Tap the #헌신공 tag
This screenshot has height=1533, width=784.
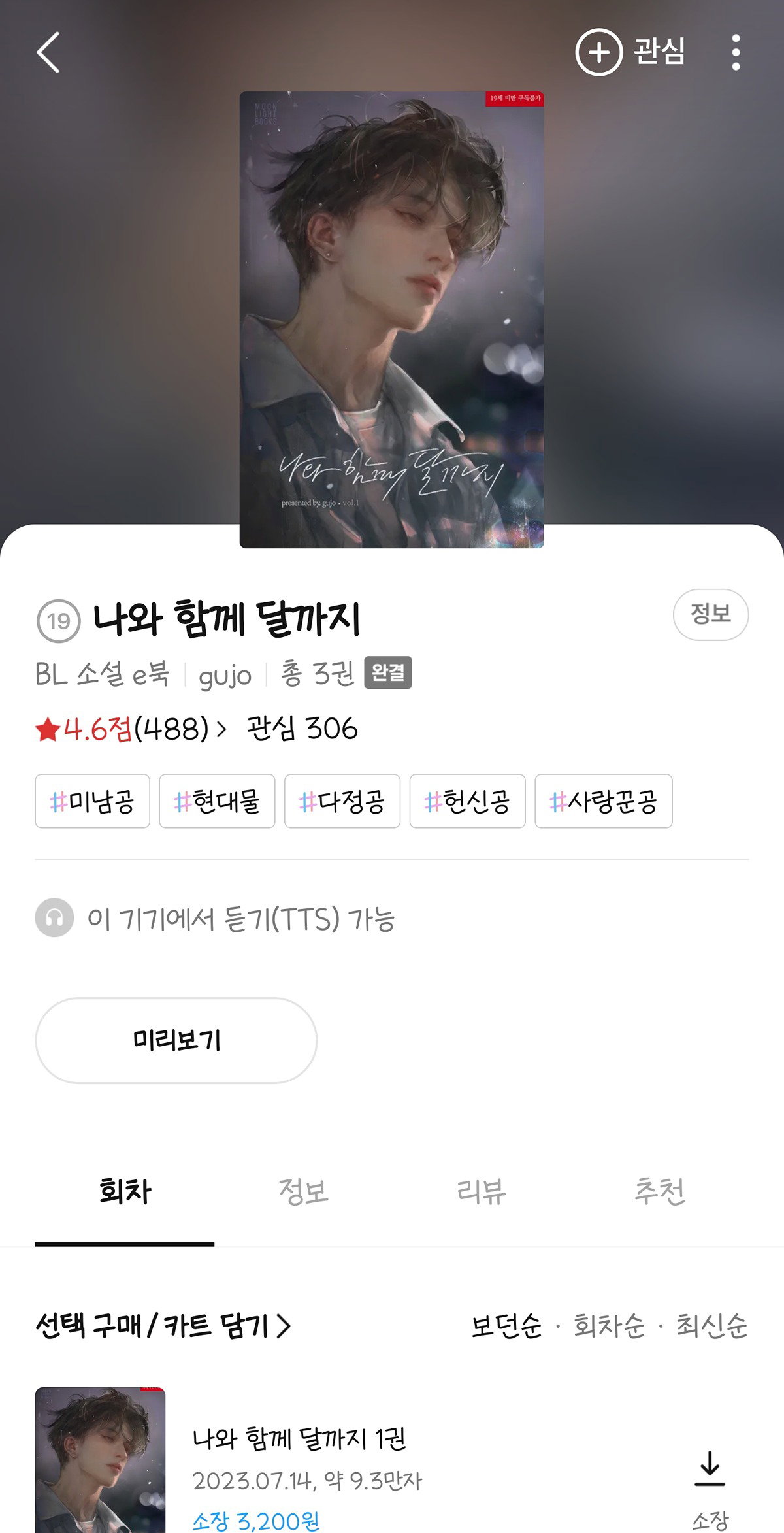468,801
